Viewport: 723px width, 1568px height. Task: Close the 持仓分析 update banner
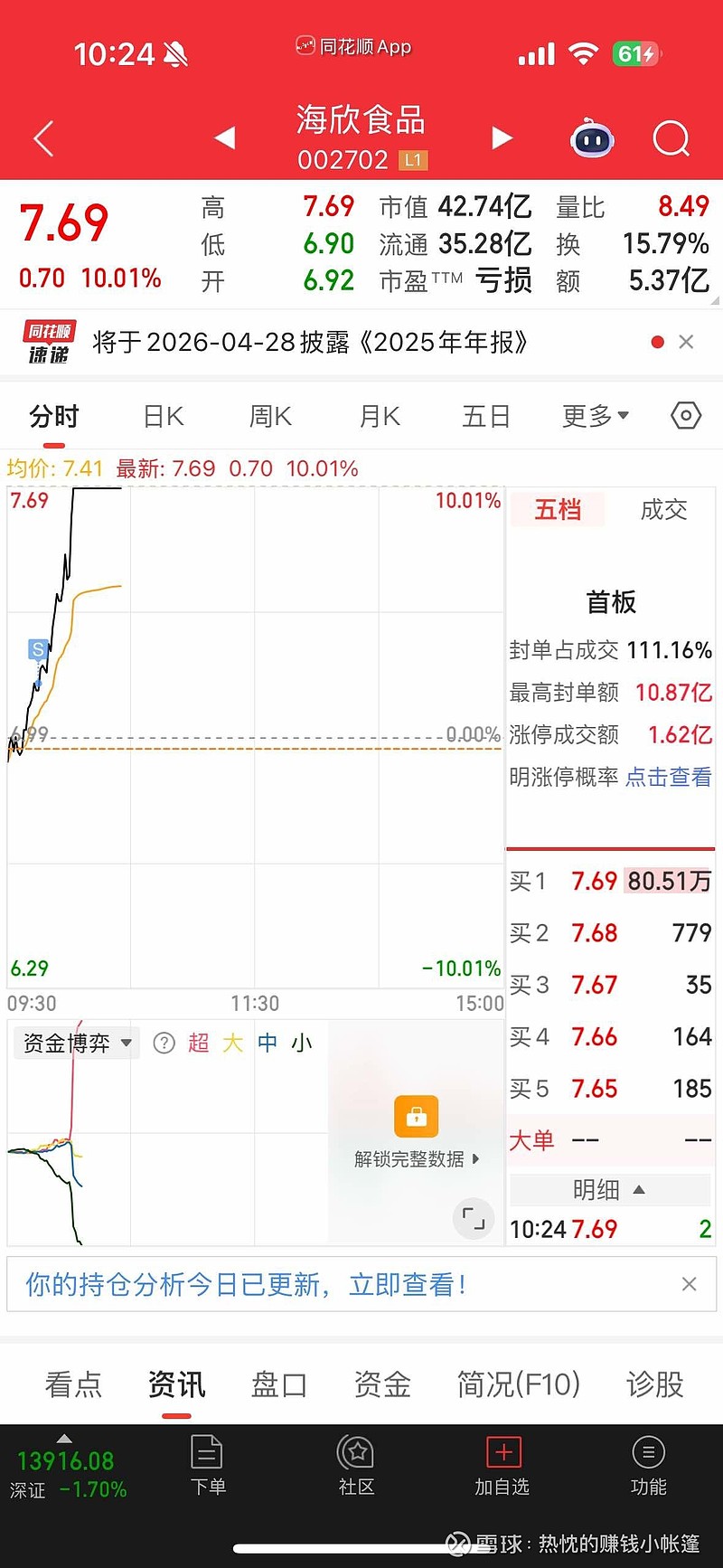click(689, 1284)
